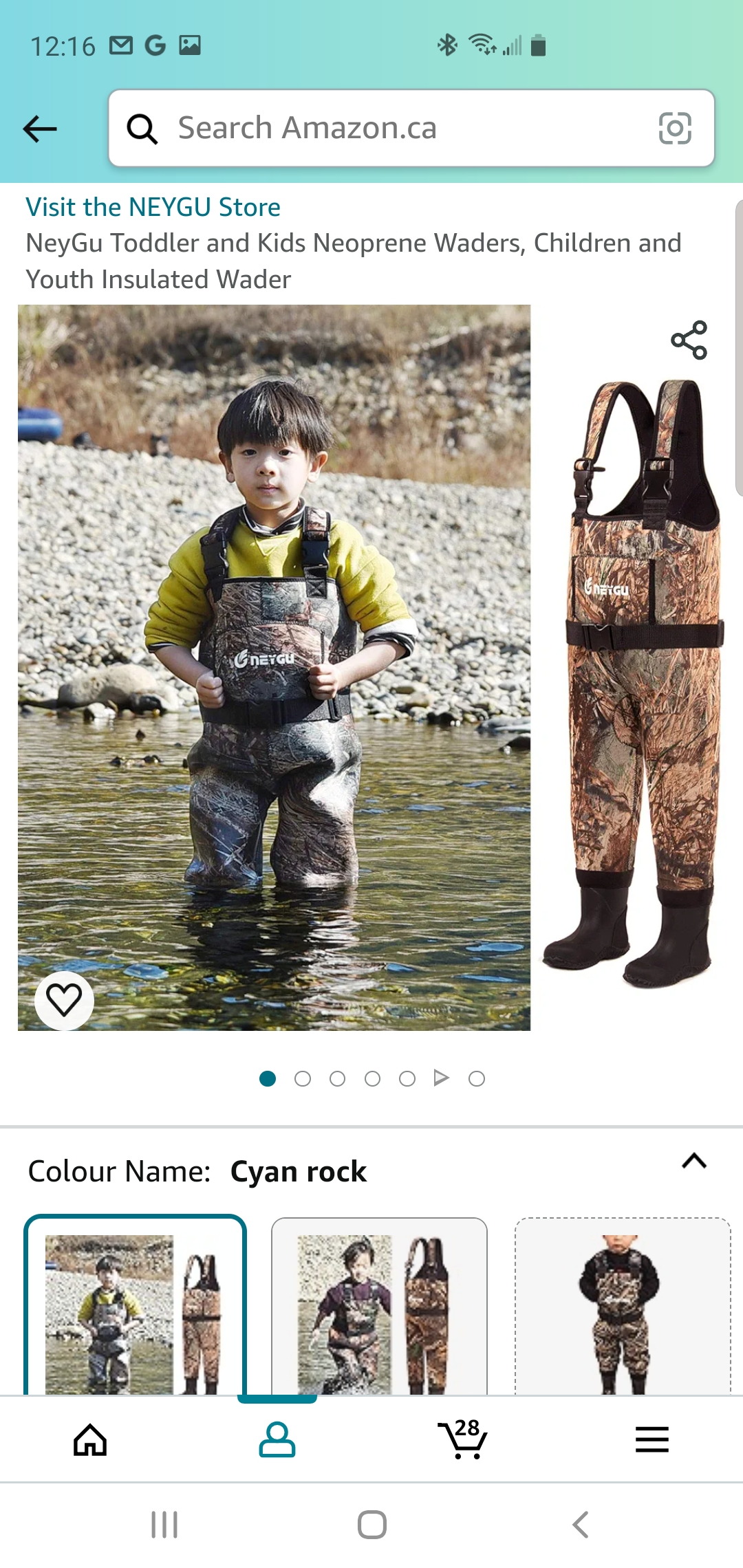Open the main product image
Screen dimensions: 743x1568
[x=274, y=667]
